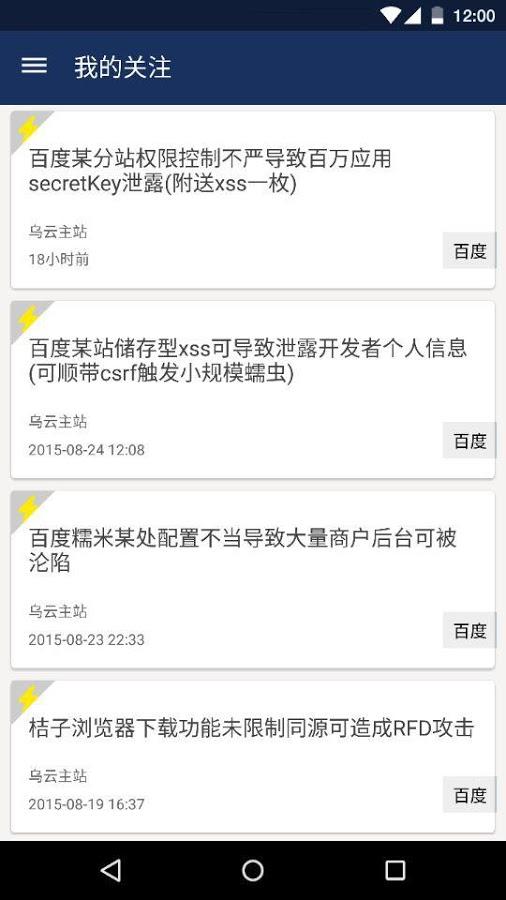
Task: Open the hamburger drawer menu
Action: point(34,67)
